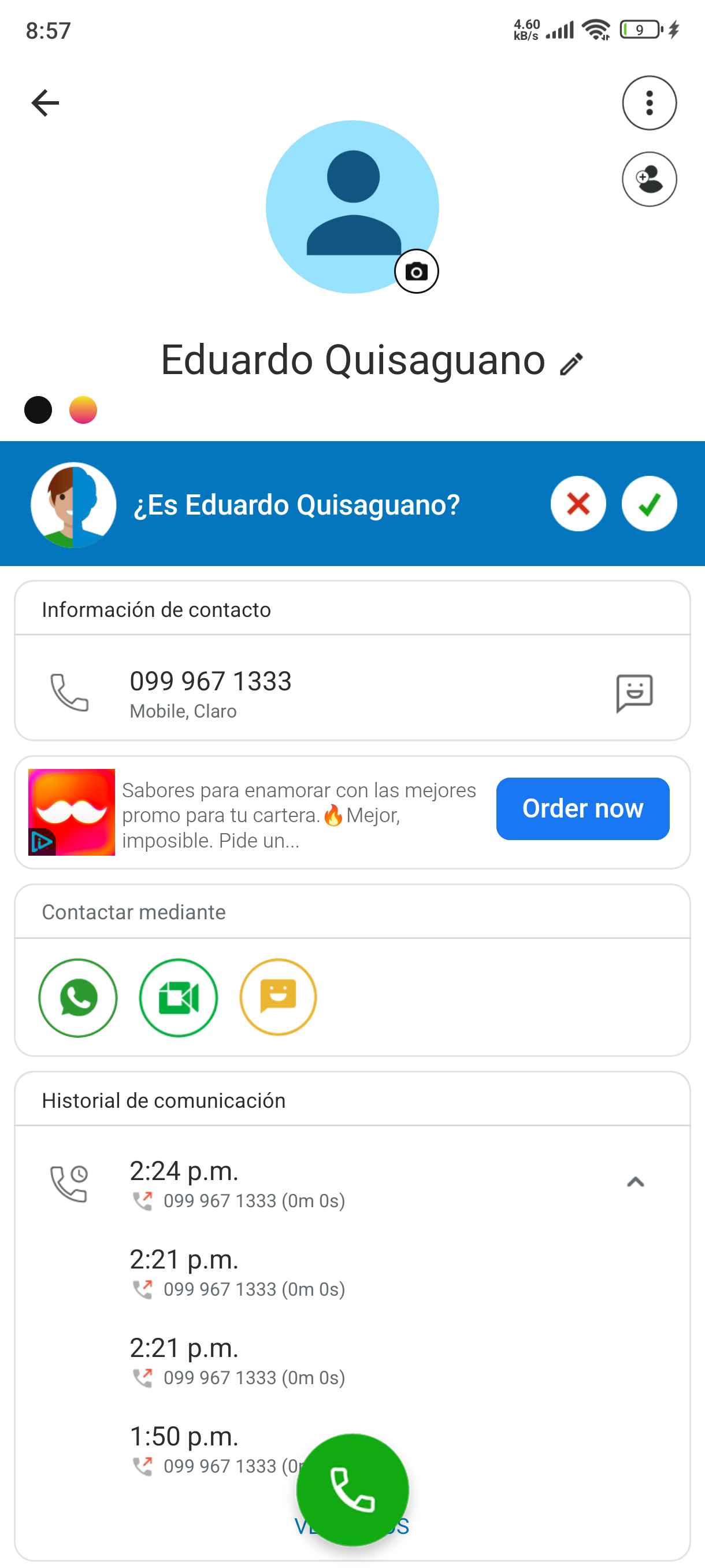Start a video call with the green camera icon
705x1568 pixels.
pyautogui.click(x=178, y=997)
